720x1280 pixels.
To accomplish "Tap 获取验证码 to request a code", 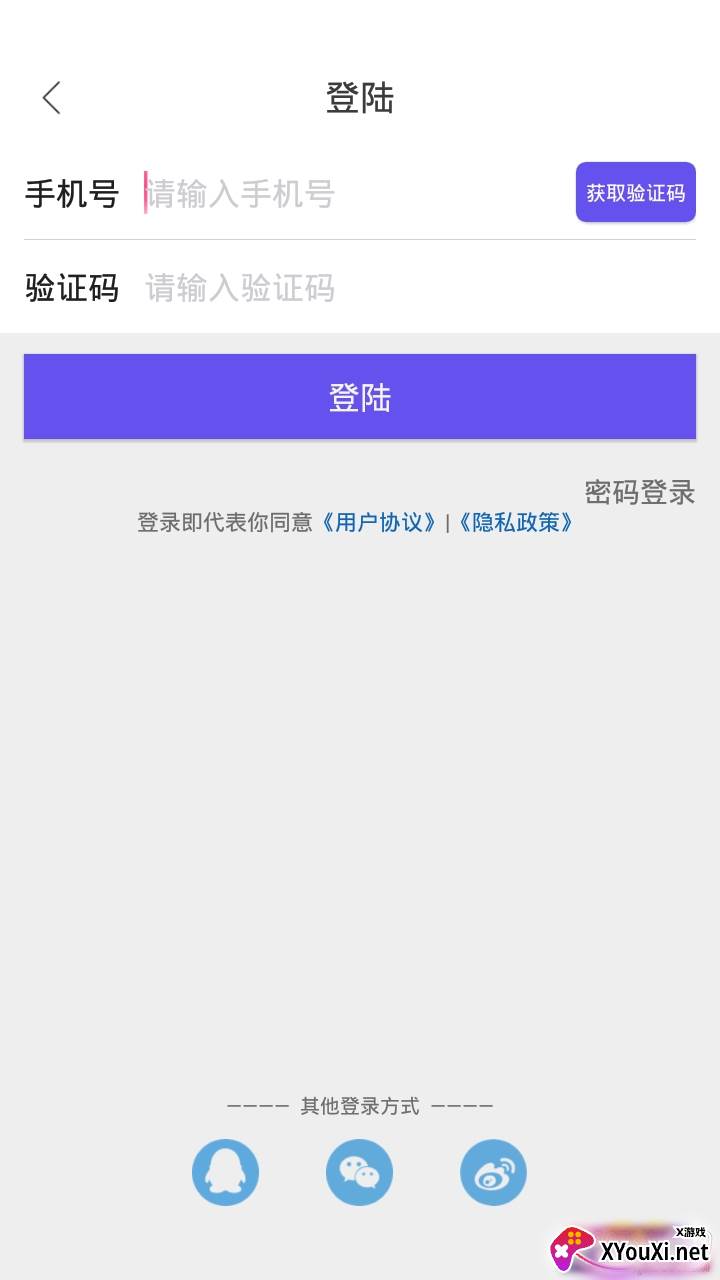I will pos(635,192).
